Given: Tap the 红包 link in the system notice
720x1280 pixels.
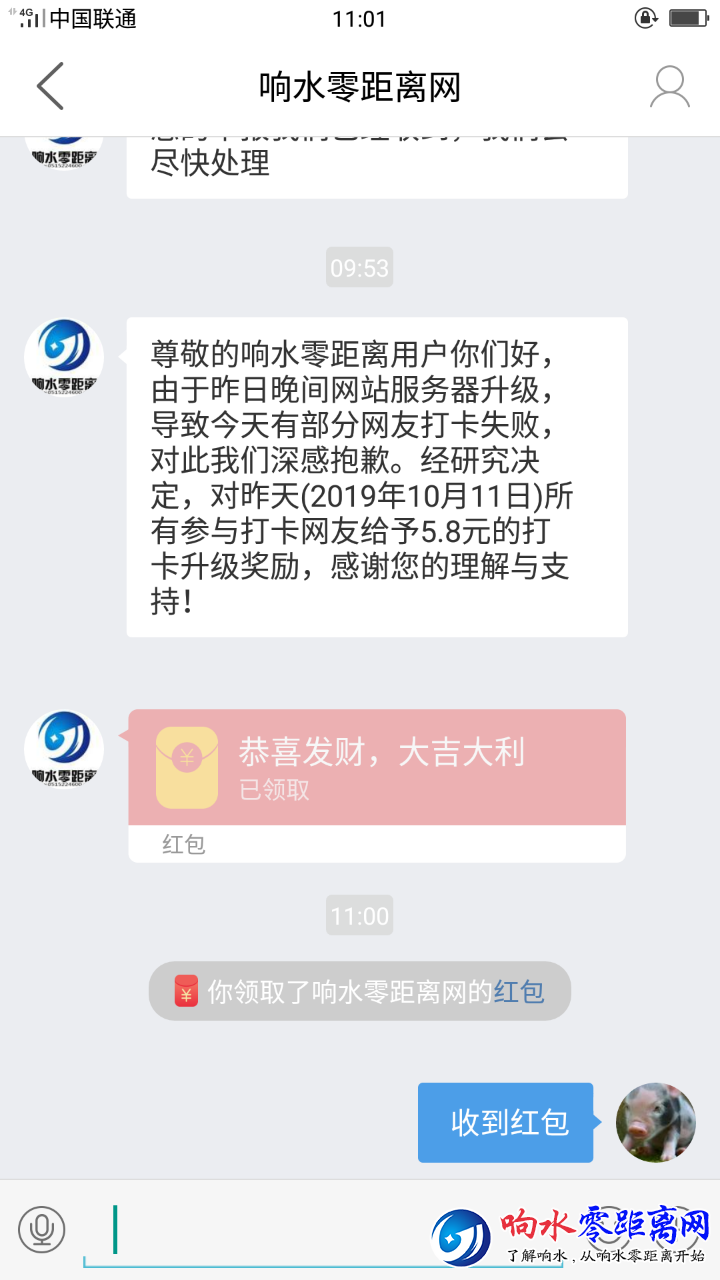Looking at the screenshot, I should (x=519, y=991).
